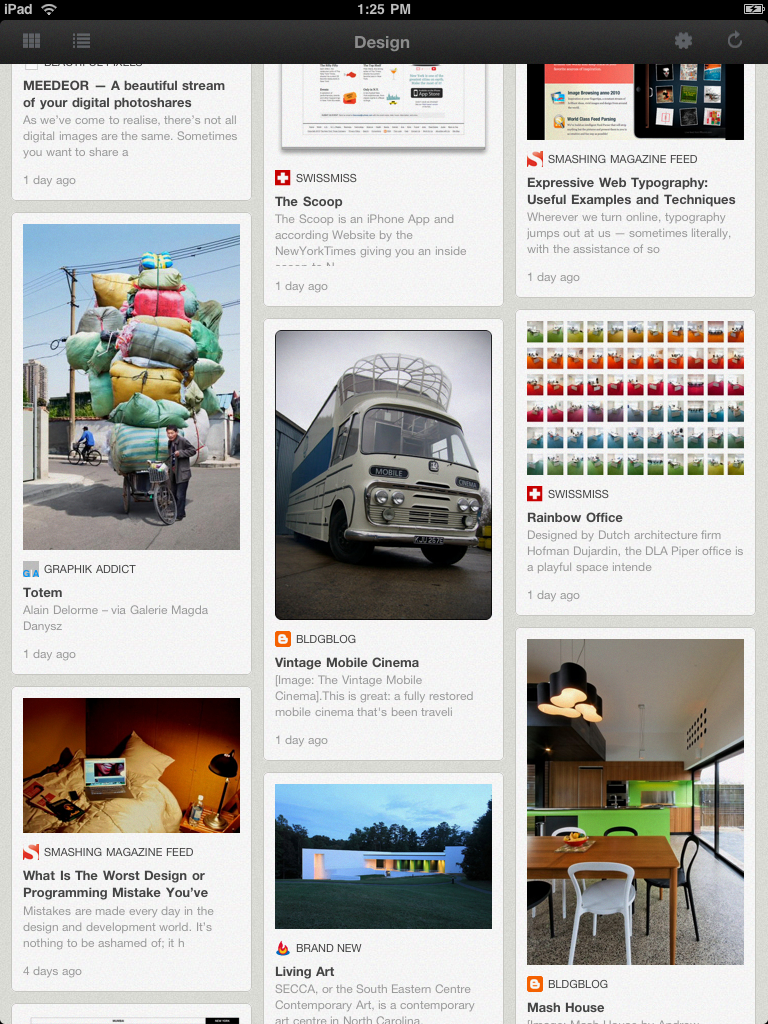Switch to grid view layout
The height and width of the screenshot is (1024, 768).
pos(32,41)
